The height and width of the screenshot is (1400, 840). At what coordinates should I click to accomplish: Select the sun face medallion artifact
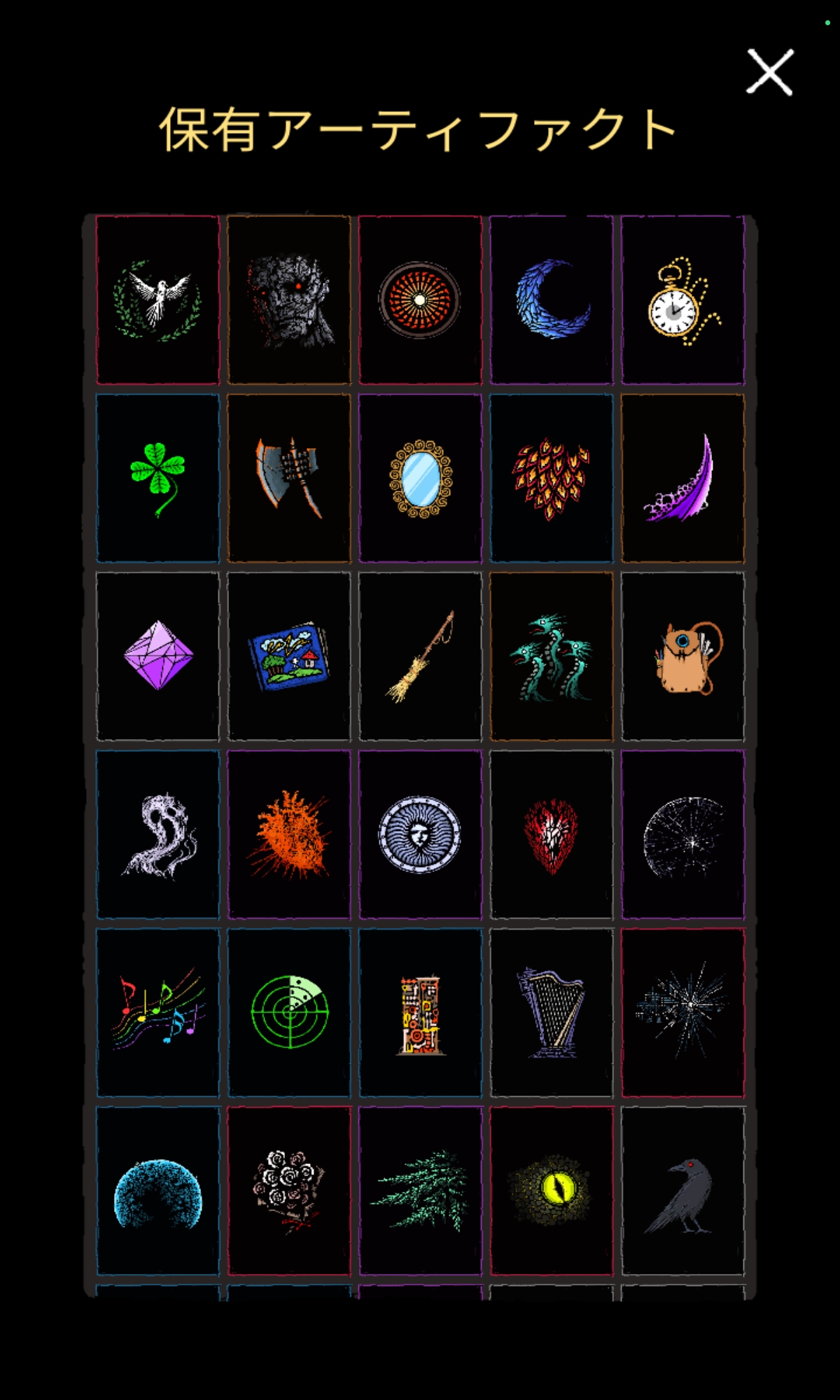[420, 834]
